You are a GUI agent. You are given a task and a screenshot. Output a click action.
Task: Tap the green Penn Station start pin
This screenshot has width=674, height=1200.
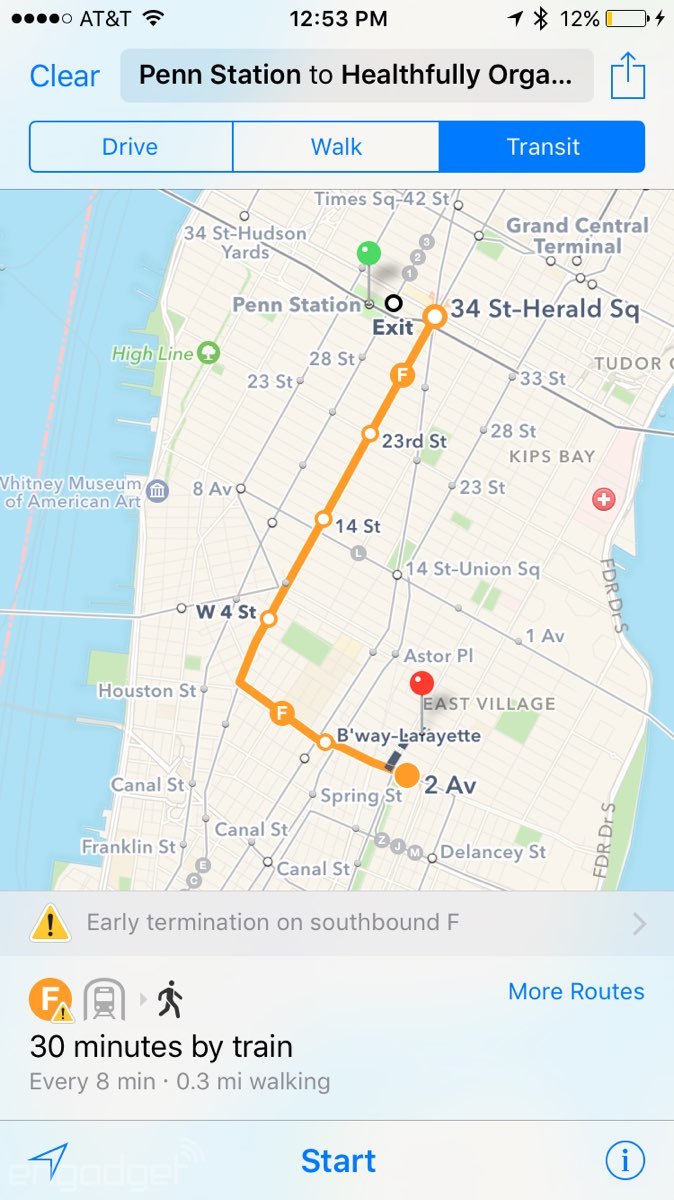[x=369, y=253]
